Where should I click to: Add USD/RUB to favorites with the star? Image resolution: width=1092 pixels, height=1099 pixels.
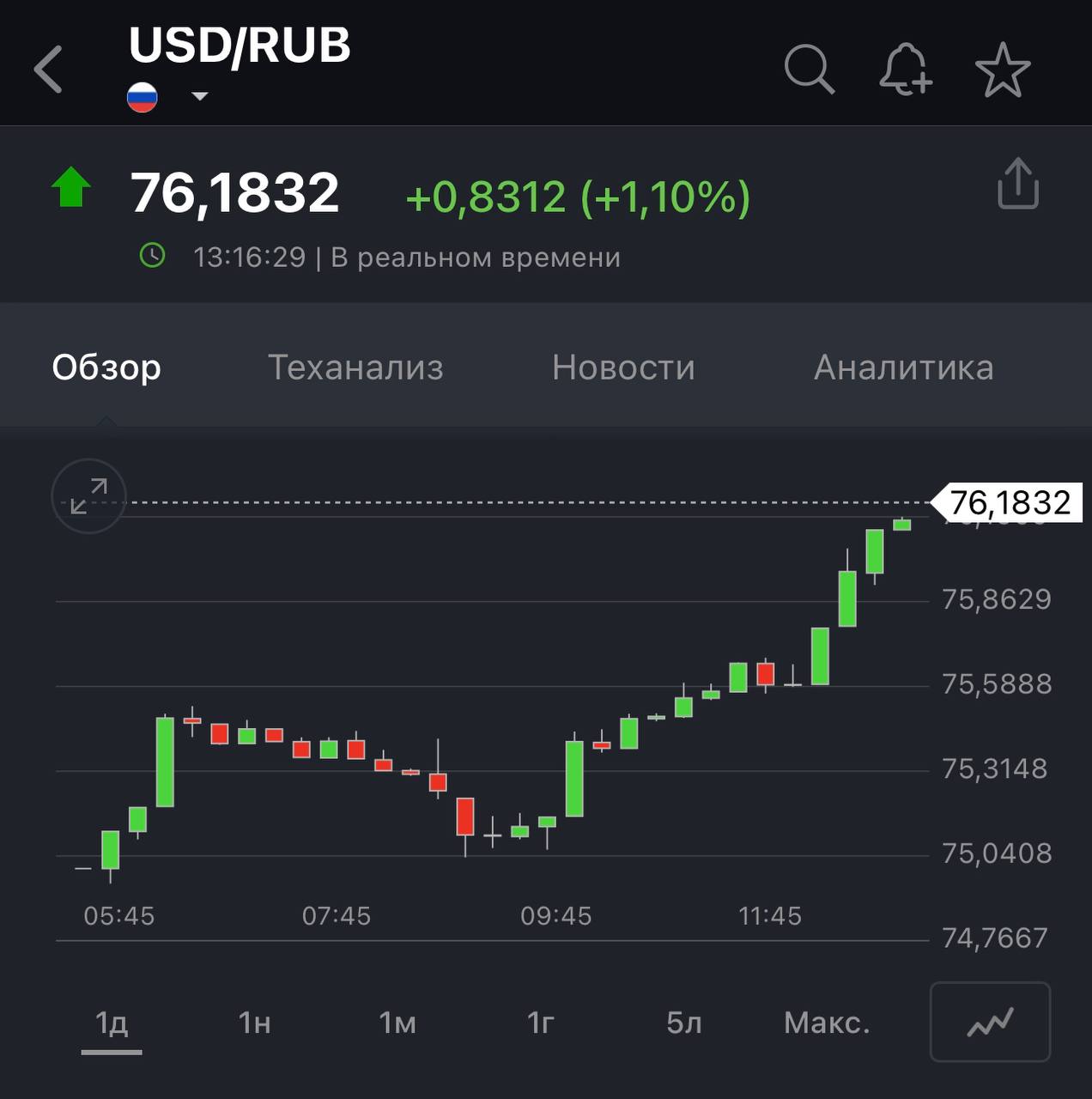point(1002,70)
